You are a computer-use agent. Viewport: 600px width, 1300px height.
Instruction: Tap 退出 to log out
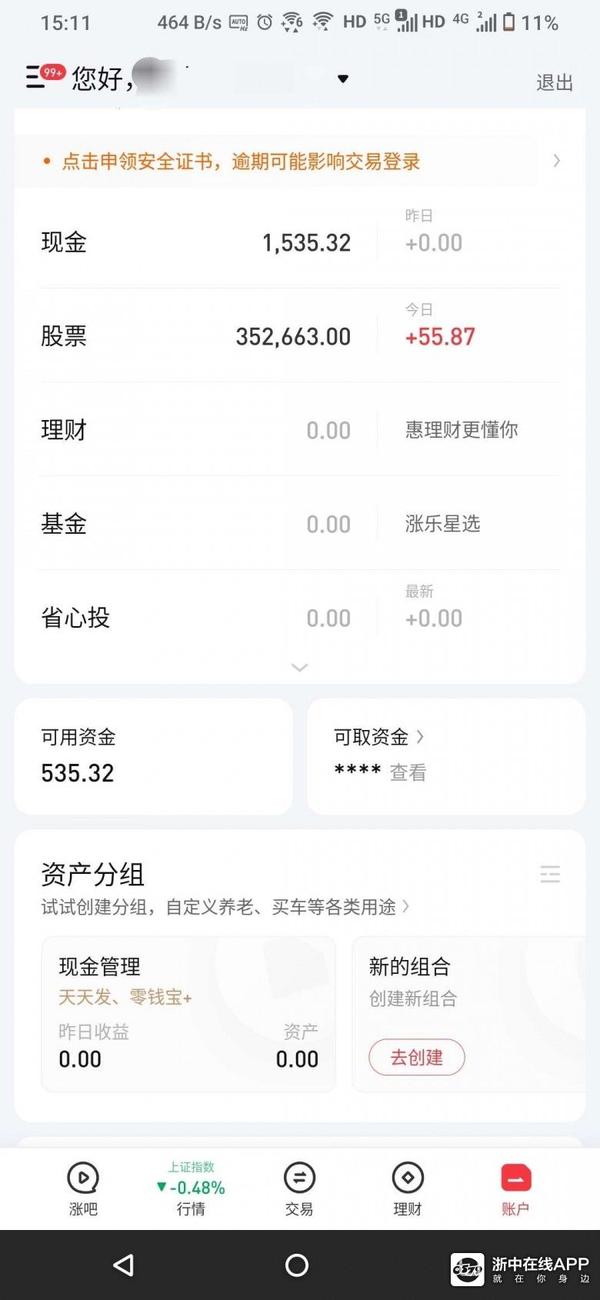tap(555, 83)
